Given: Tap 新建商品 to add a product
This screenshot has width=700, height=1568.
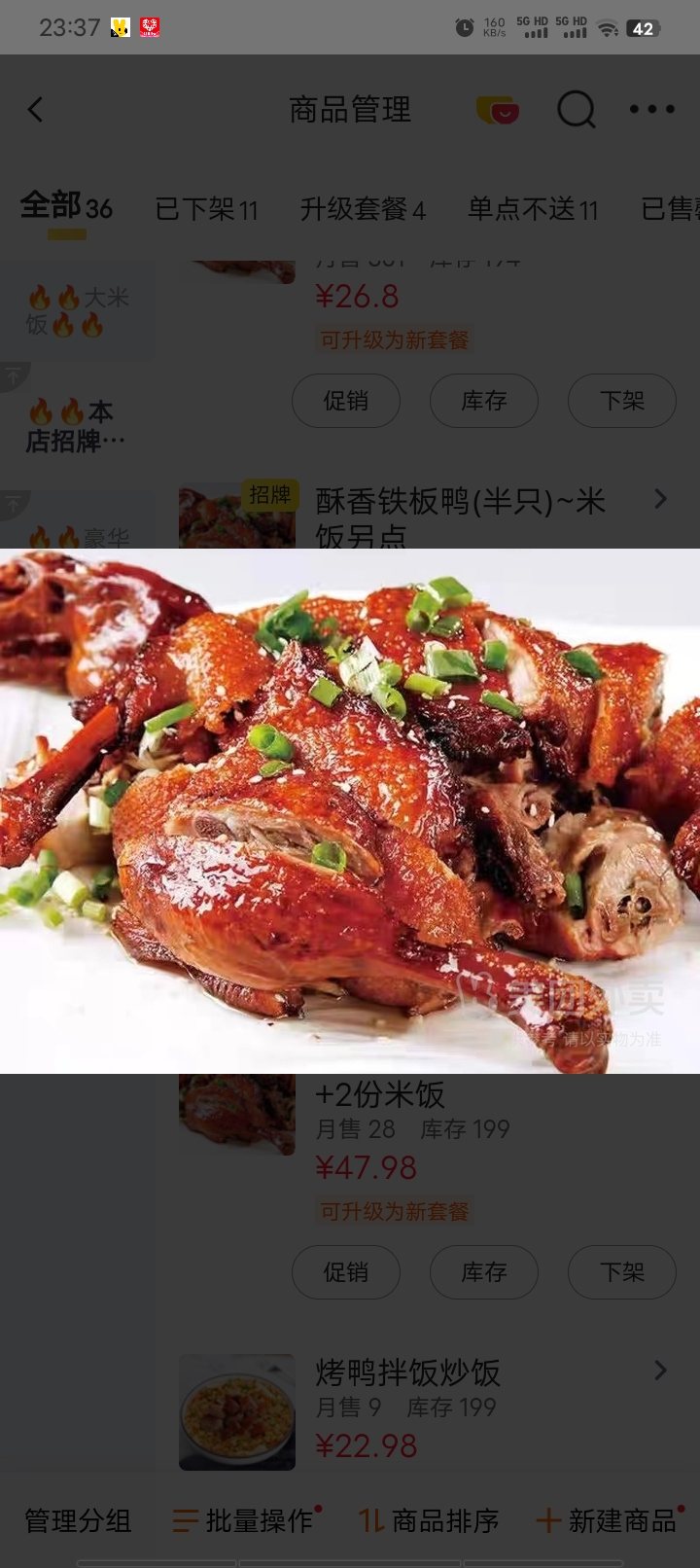Looking at the screenshot, I should 609,1520.
